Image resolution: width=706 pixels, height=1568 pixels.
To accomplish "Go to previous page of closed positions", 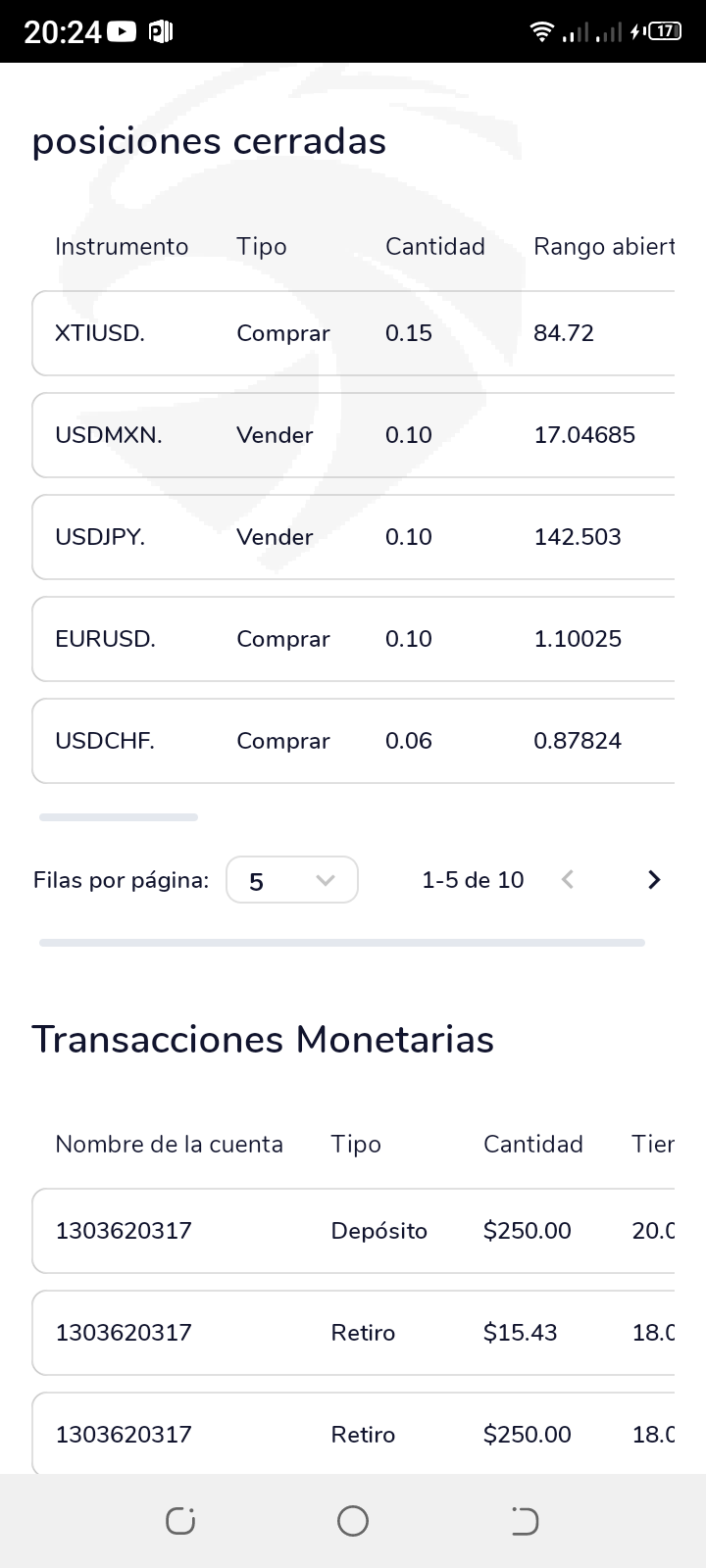I will (567, 880).
